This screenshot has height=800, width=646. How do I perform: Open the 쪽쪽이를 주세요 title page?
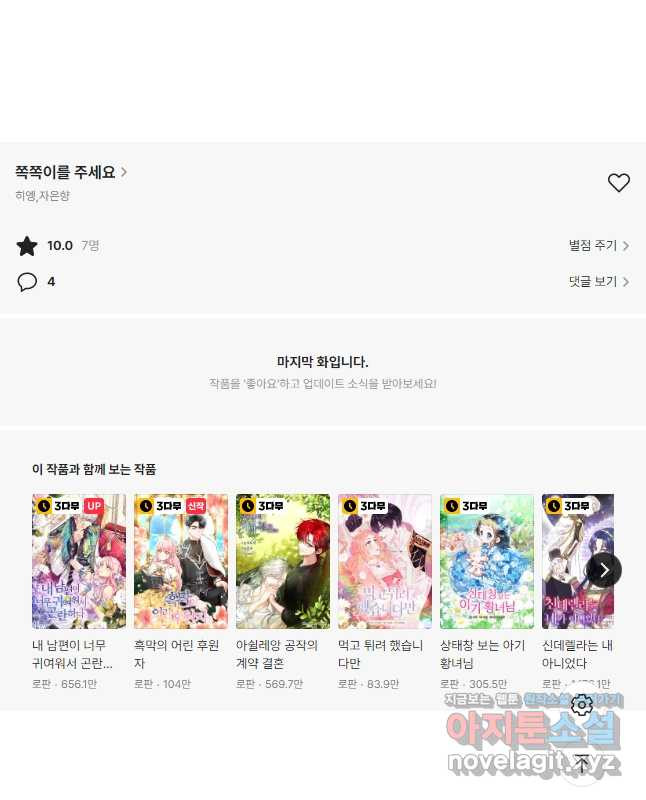click(70, 172)
